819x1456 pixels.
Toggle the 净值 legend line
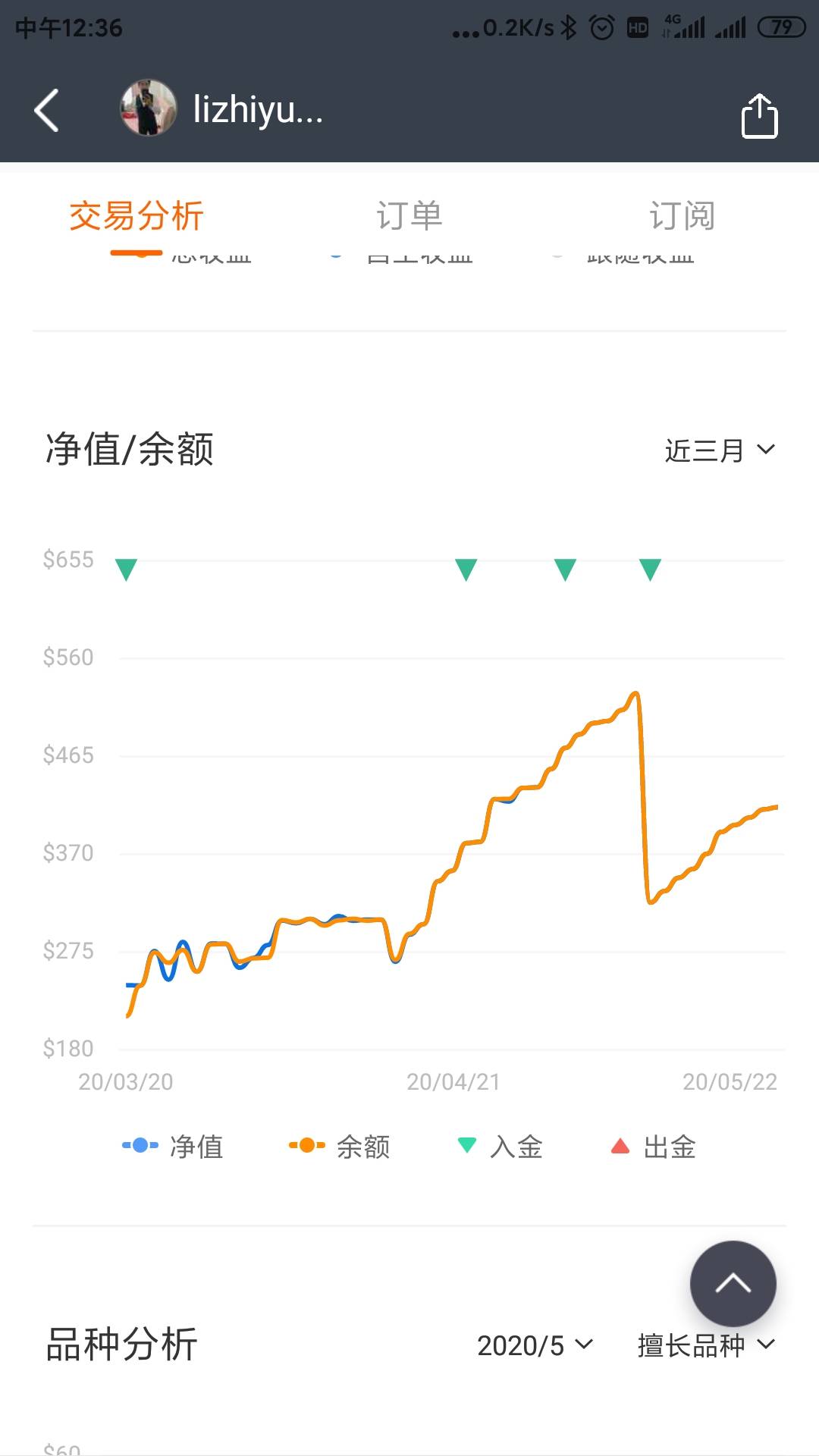(173, 1147)
